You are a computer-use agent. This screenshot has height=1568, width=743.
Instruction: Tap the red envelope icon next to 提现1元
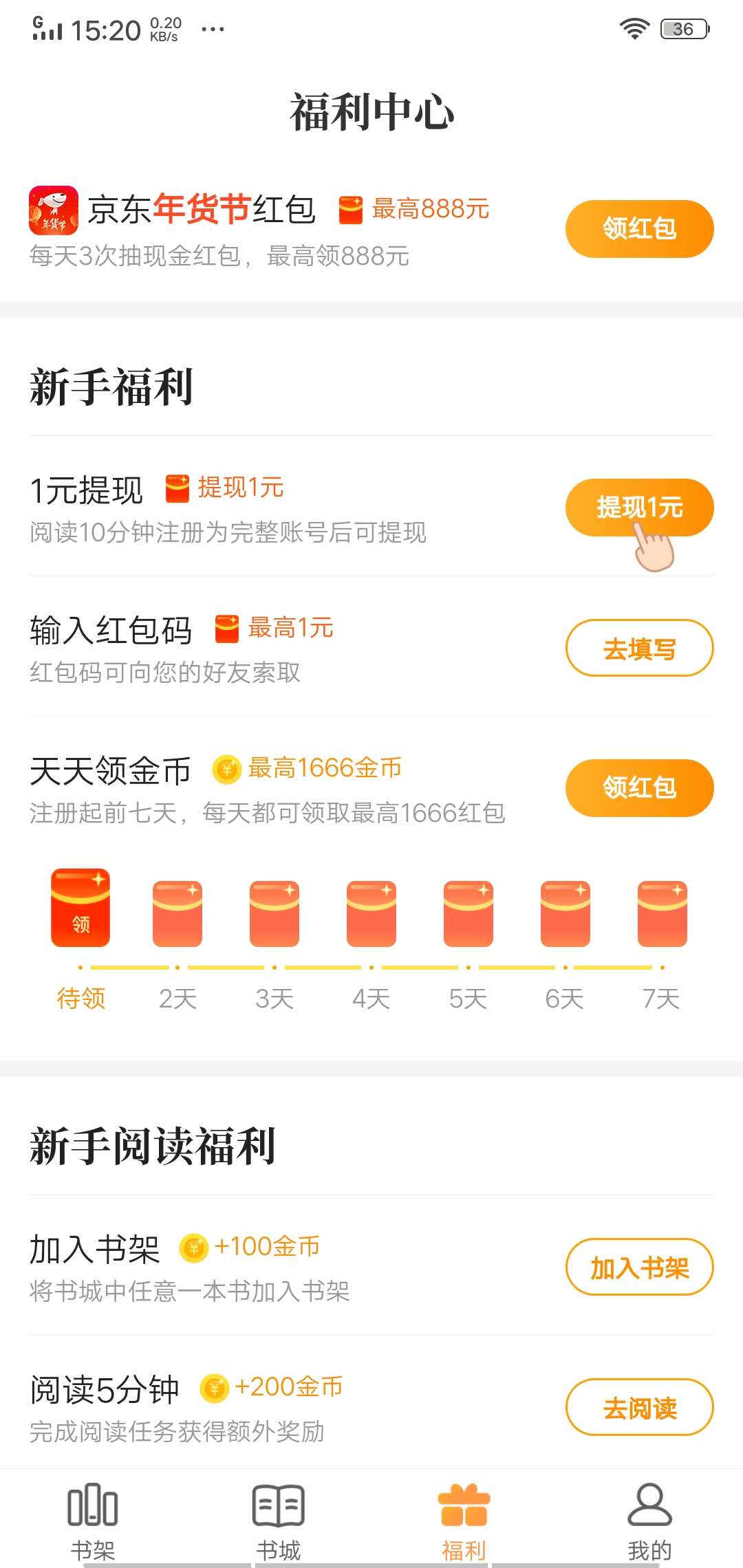176,490
